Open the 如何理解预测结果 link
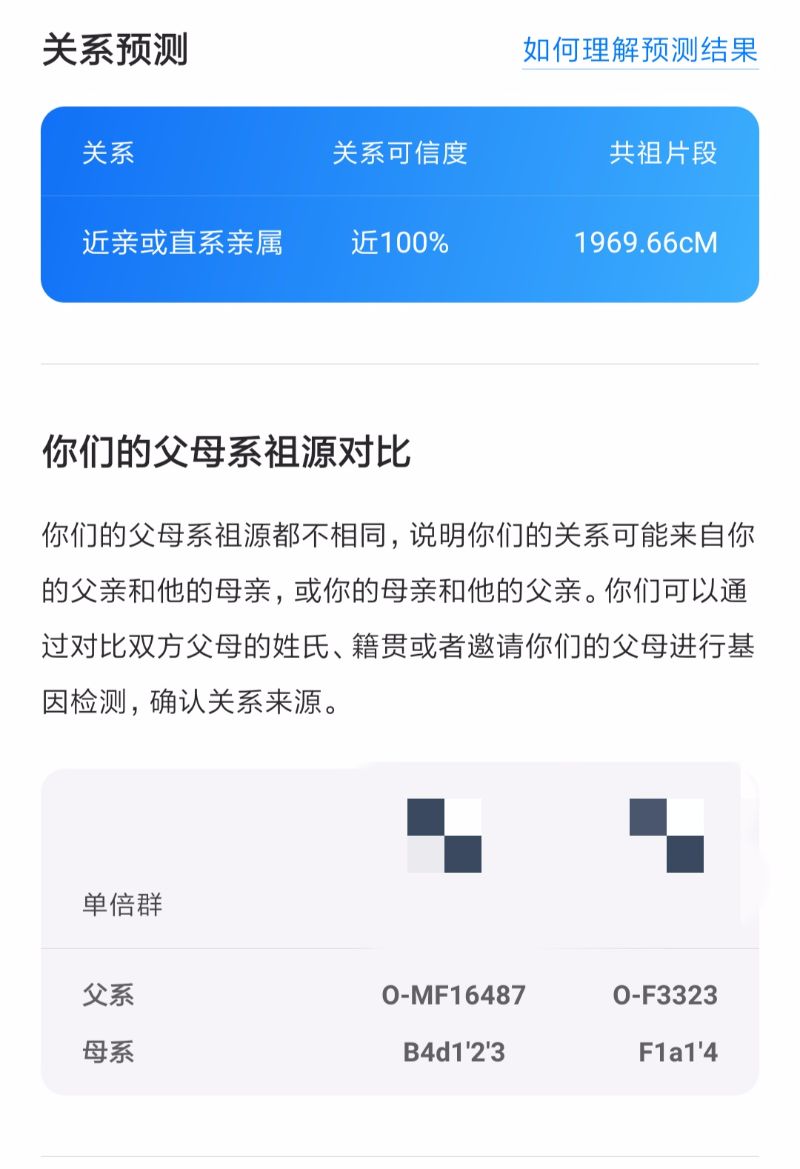The height and width of the screenshot is (1169, 800). click(640, 50)
